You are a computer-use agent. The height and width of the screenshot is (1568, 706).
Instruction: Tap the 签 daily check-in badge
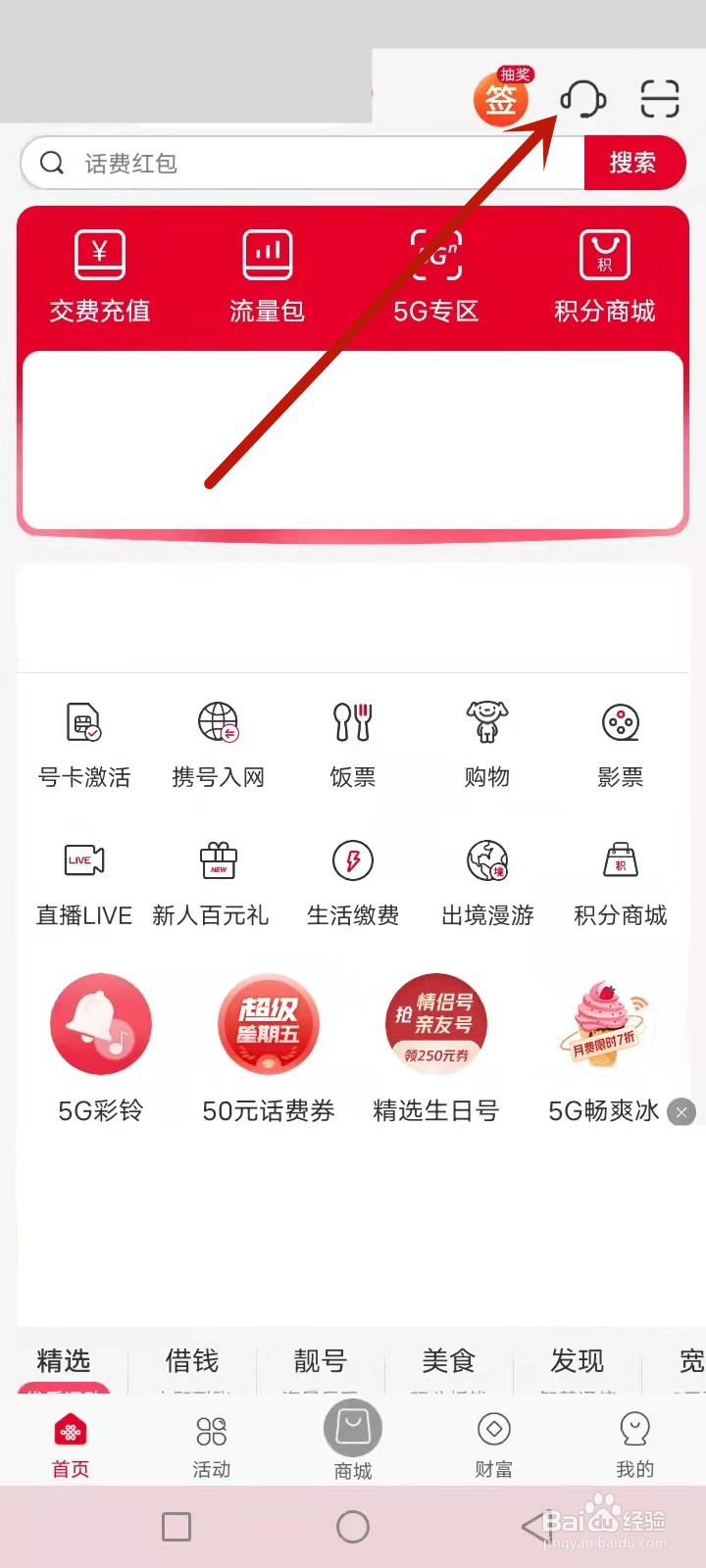tap(501, 98)
